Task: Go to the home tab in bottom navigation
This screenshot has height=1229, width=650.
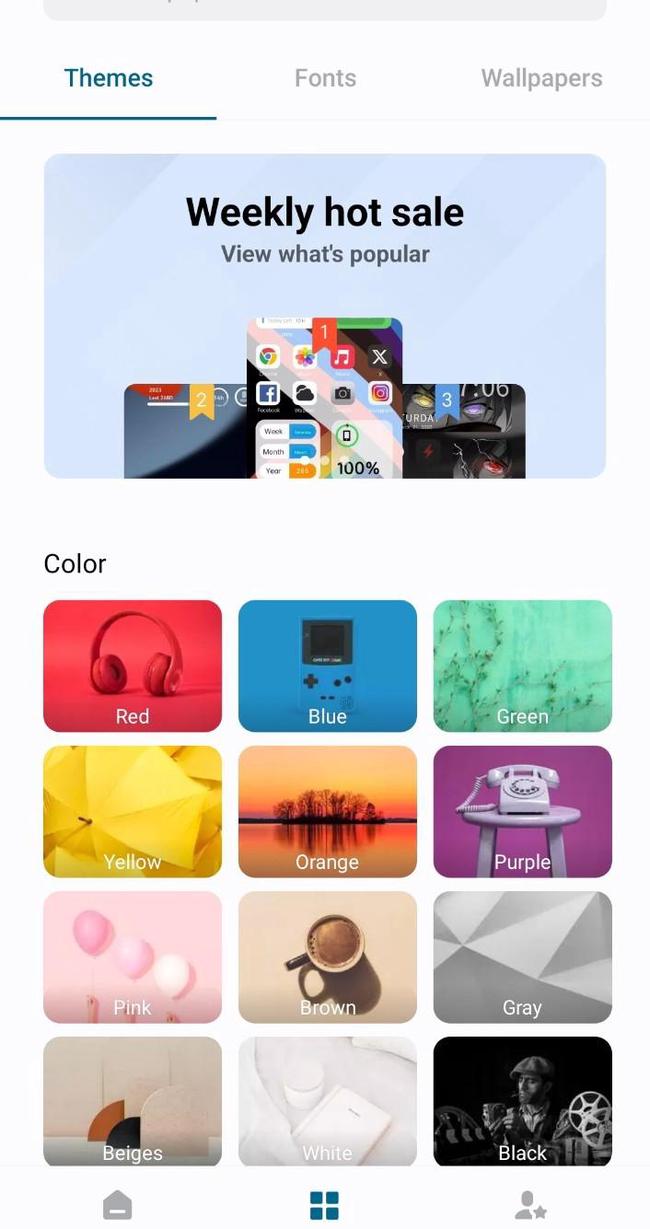Action: pos(117,1205)
